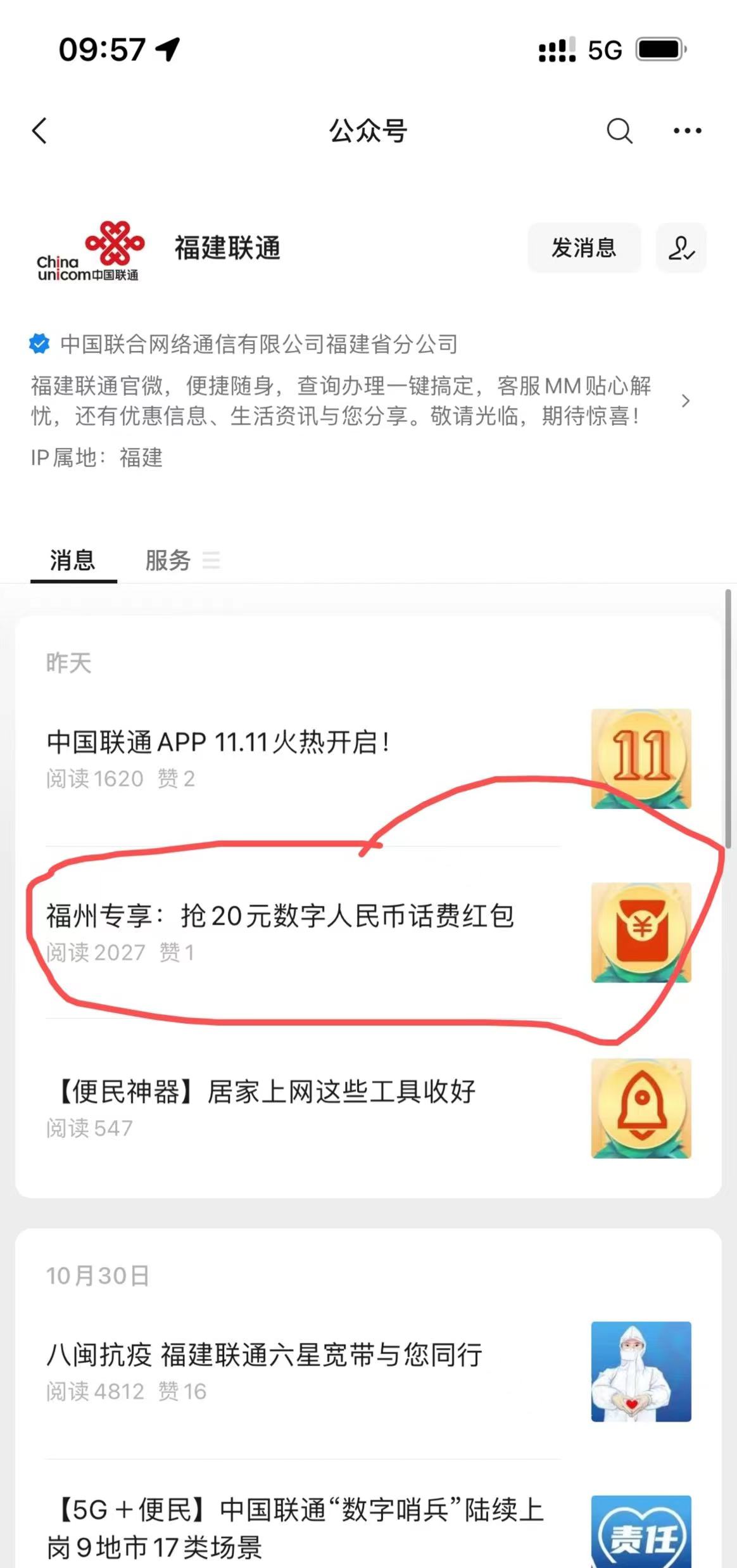
Task: Tap the followed-account person icon button
Action: coord(681,248)
